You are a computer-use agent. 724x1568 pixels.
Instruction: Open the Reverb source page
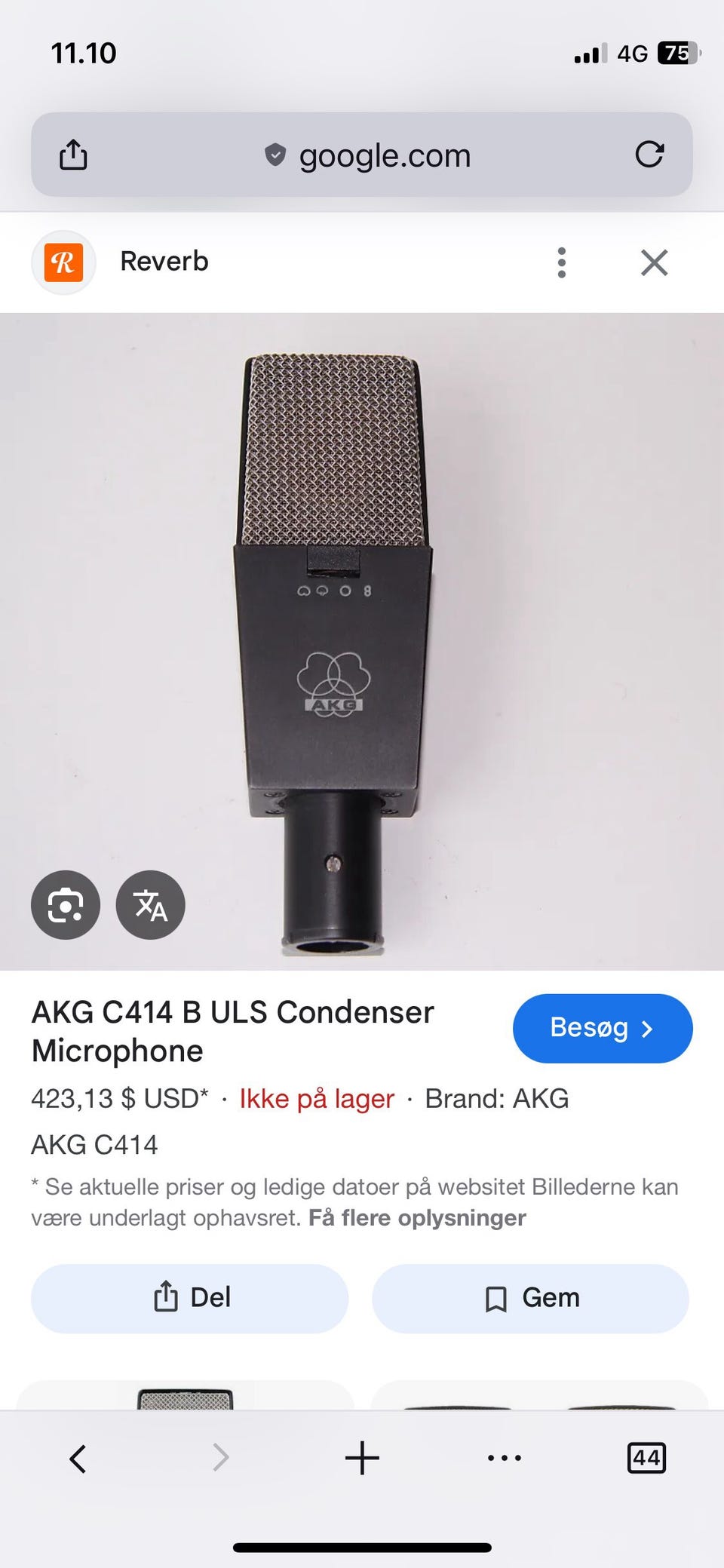click(164, 262)
